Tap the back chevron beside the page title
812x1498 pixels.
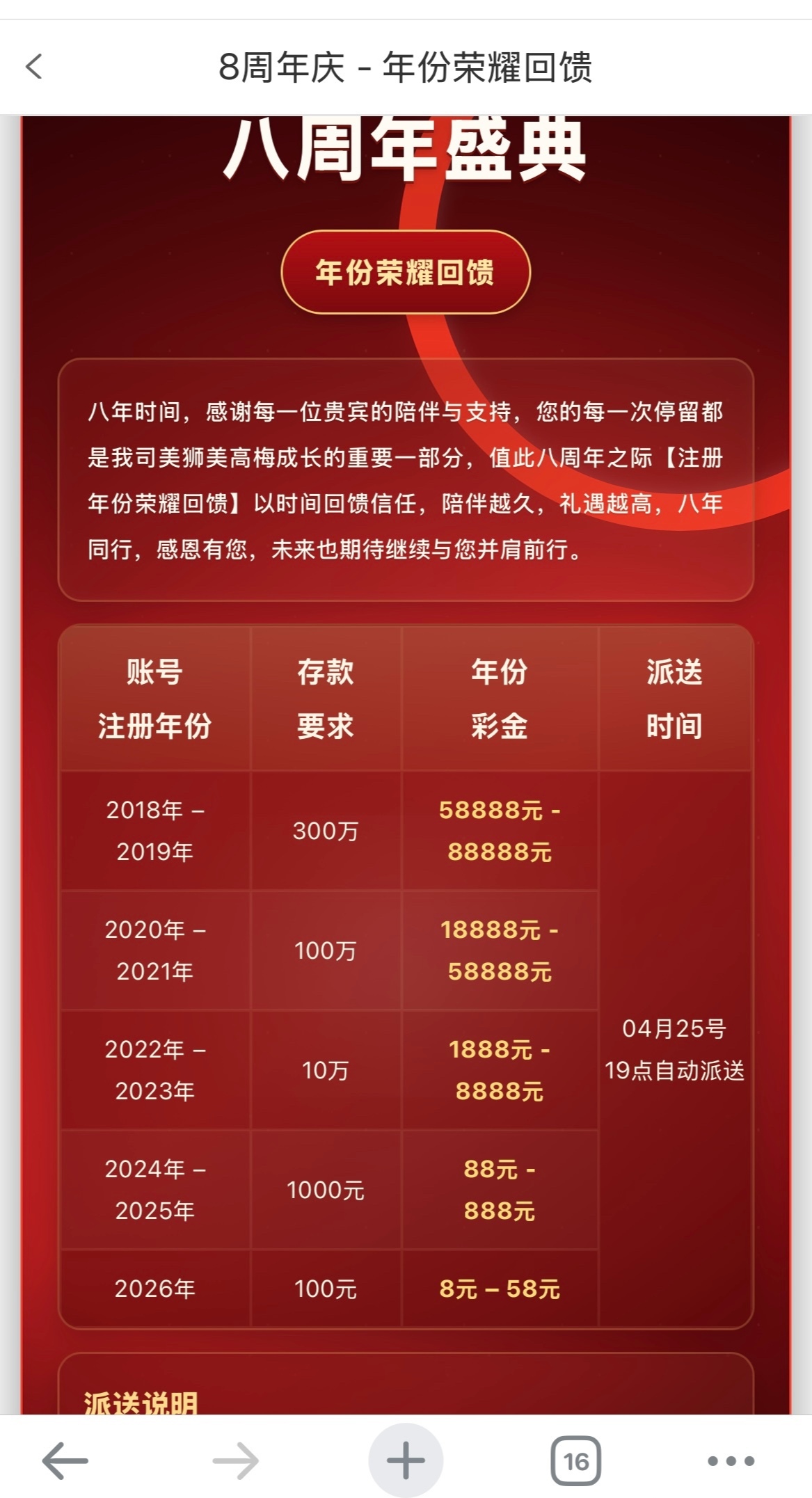coord(34,67)
